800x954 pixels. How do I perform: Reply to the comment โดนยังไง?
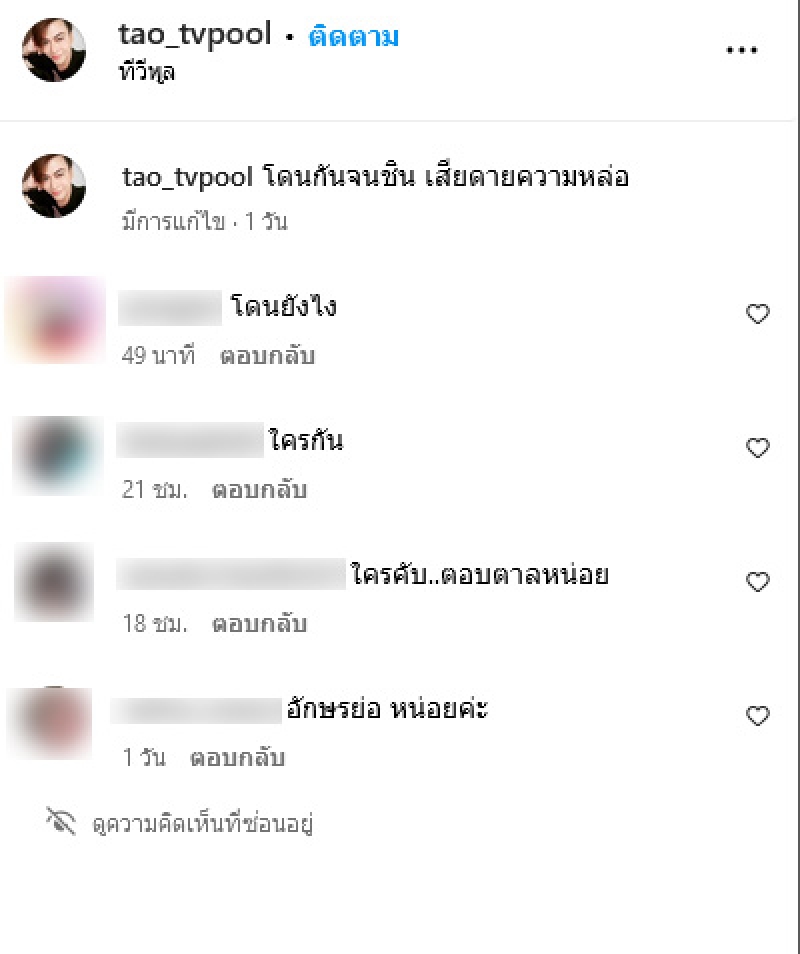pos(267,356)
